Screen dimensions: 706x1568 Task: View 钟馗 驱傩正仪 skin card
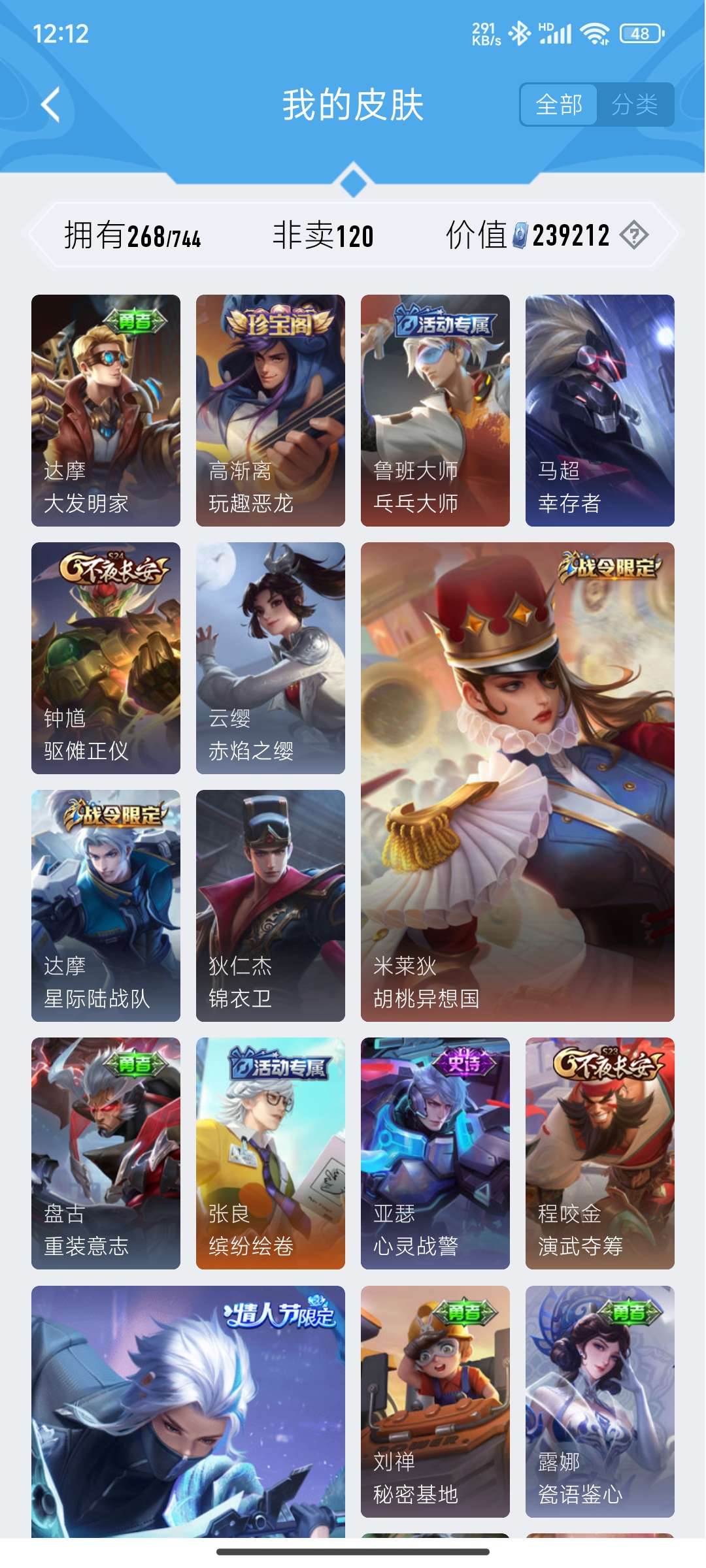click(x=106, y=658)
